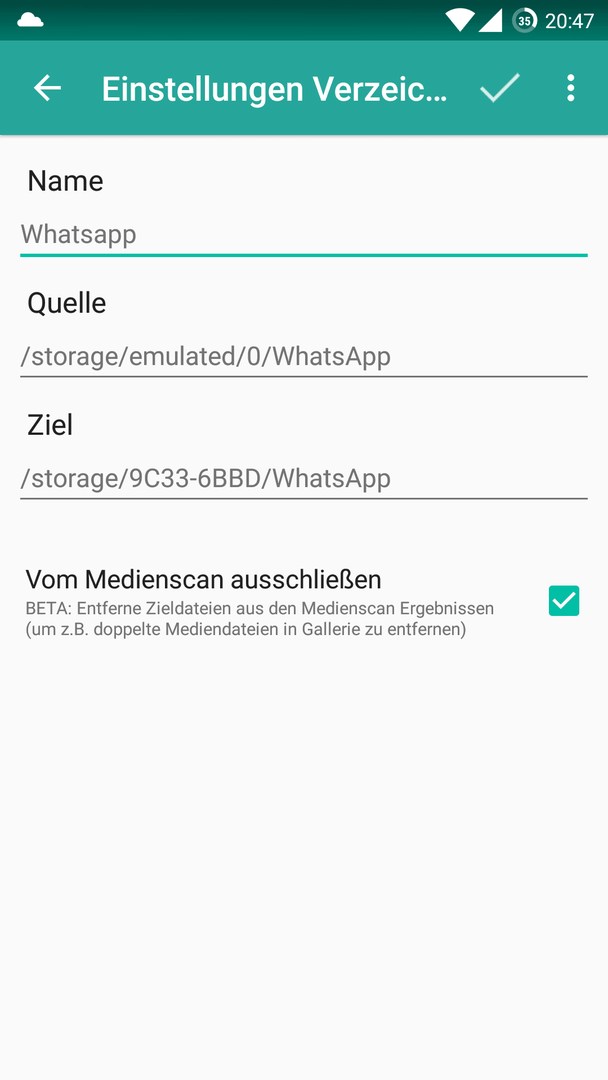
Task: Go back using the arrow icon
Action: point(48,88)
